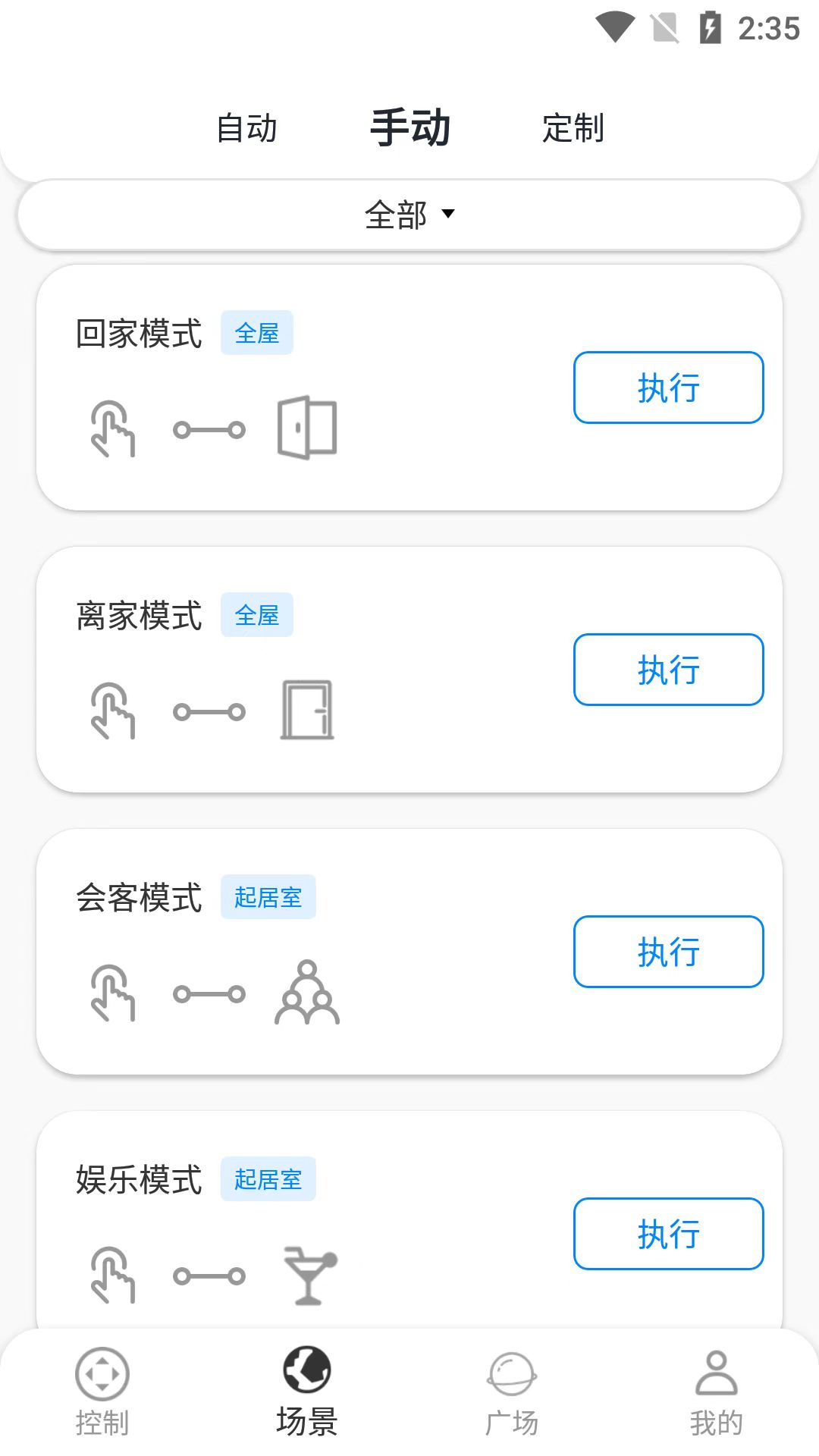This screenshot has height=1456, width=819.
Task: Open the 回家模式 scene card
Action: (x=409, y=388)
